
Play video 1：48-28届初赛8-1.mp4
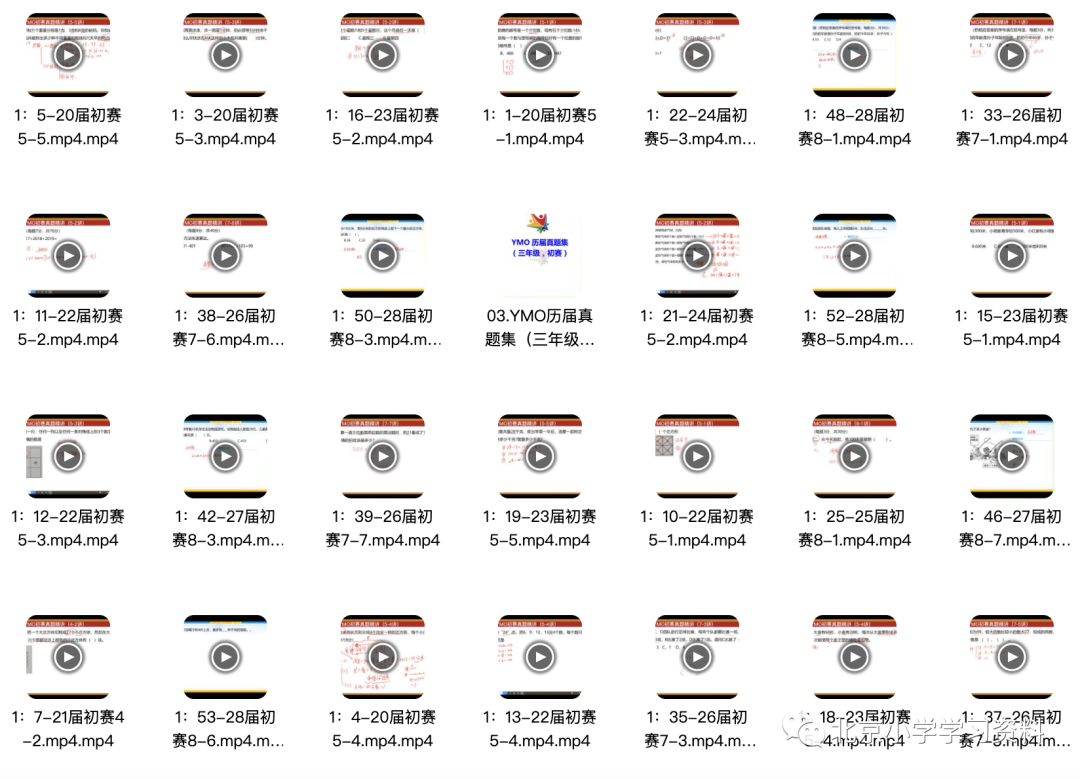[x=854, y=56]
